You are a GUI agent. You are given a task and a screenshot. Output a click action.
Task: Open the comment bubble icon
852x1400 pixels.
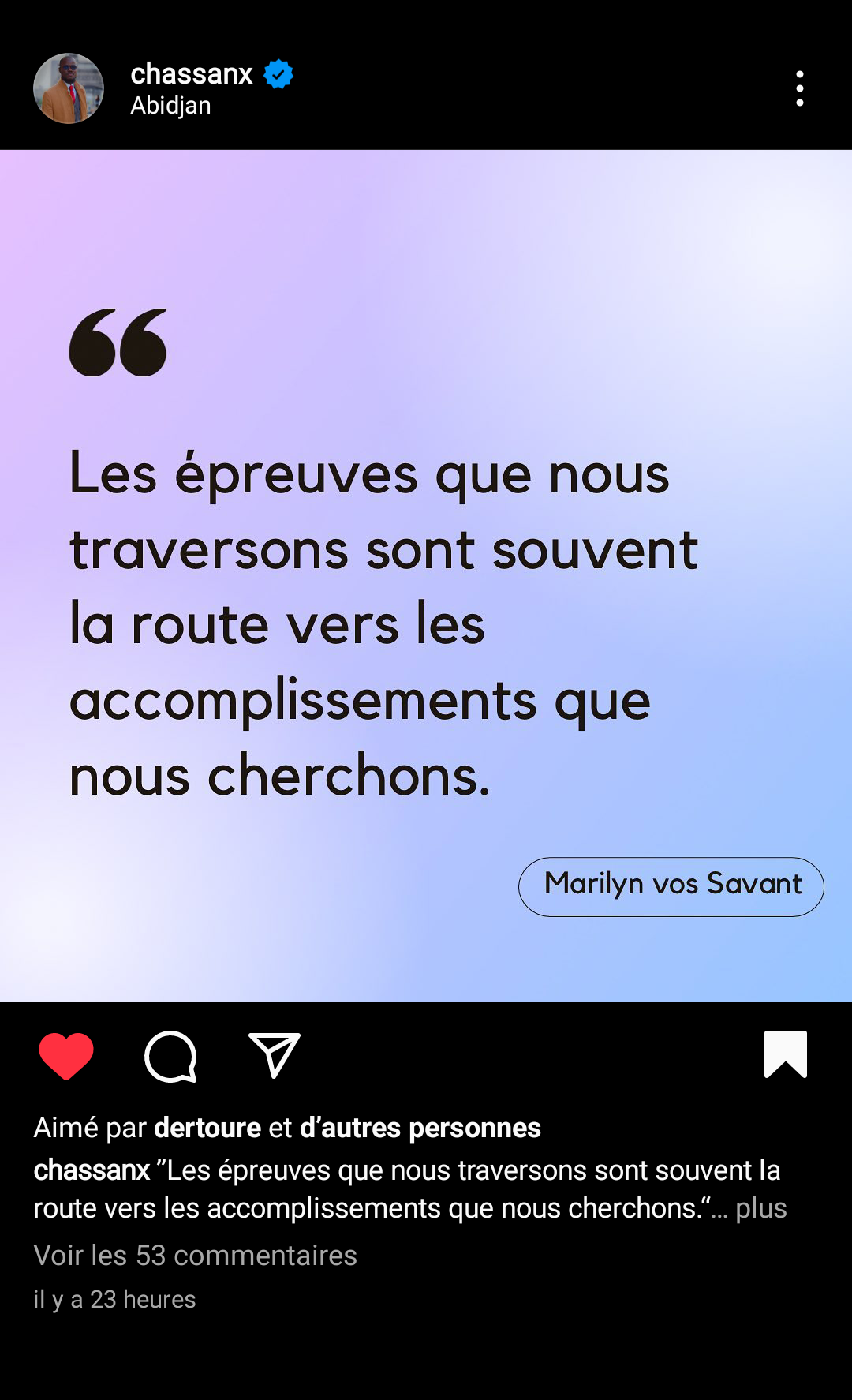pos(170,1056)
